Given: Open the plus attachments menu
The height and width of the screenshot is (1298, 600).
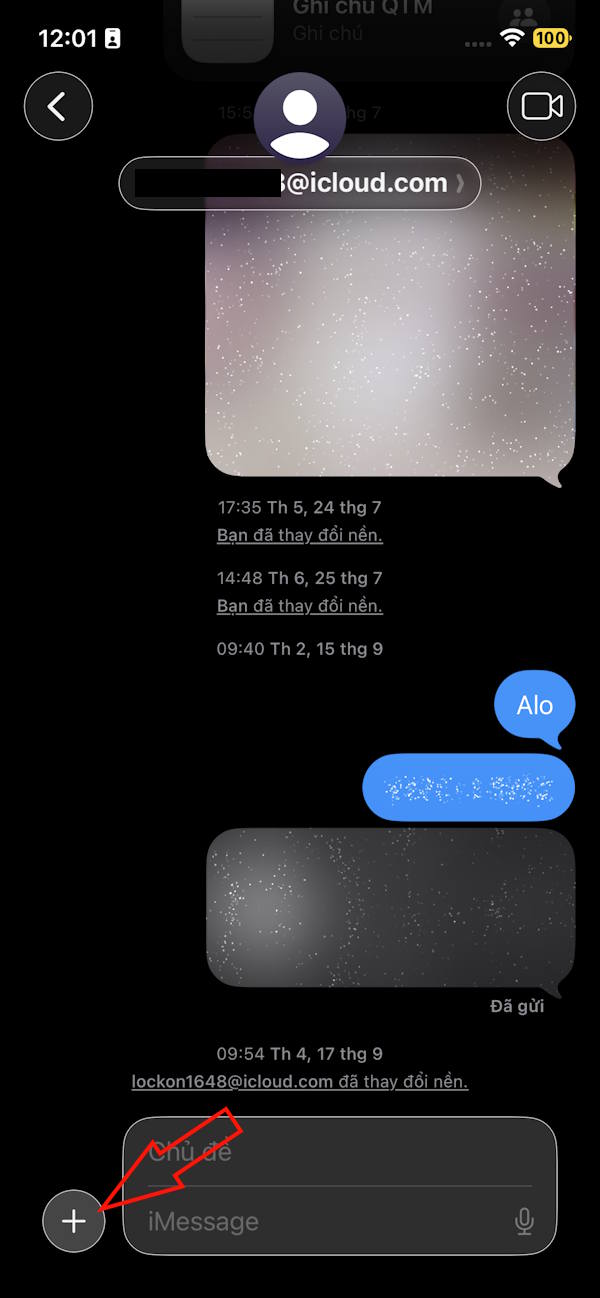Looking at the screenshot, I should [x=74, y=1221].
